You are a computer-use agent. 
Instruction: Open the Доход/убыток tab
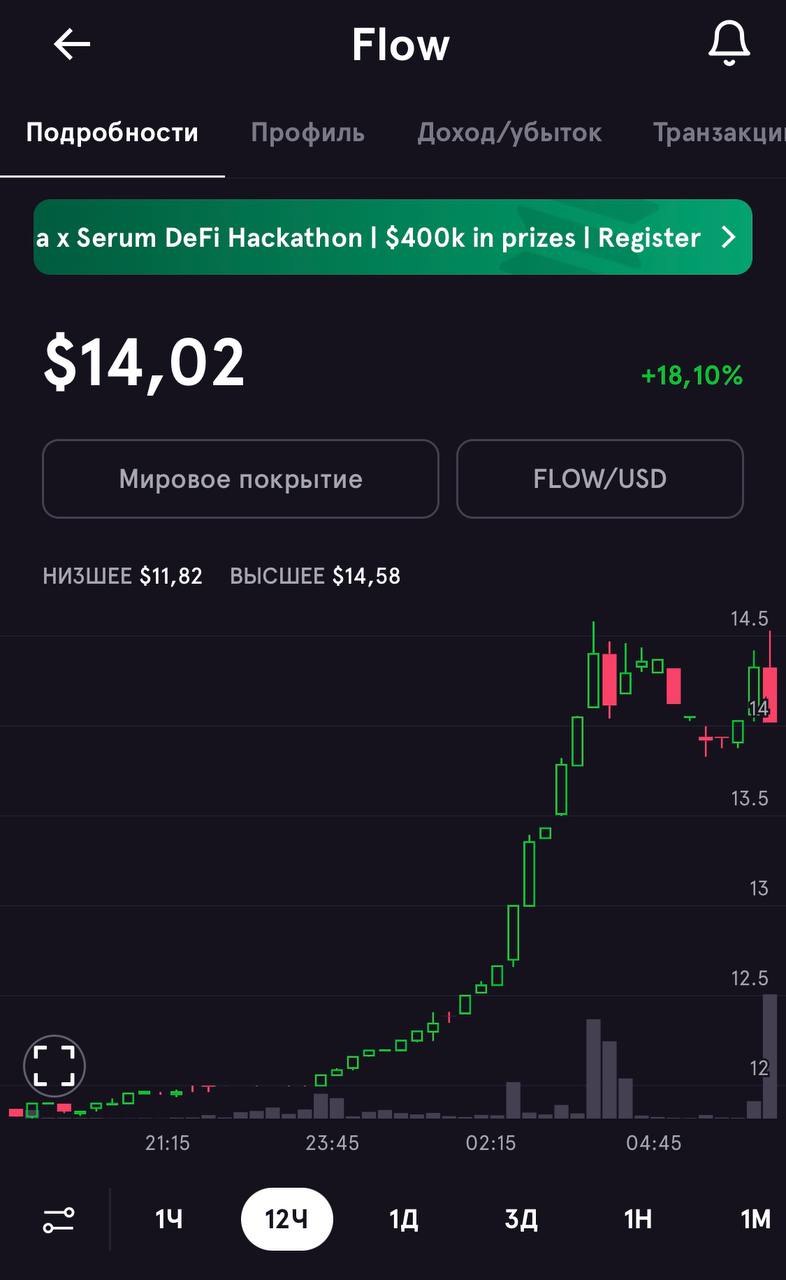[509, 133]
